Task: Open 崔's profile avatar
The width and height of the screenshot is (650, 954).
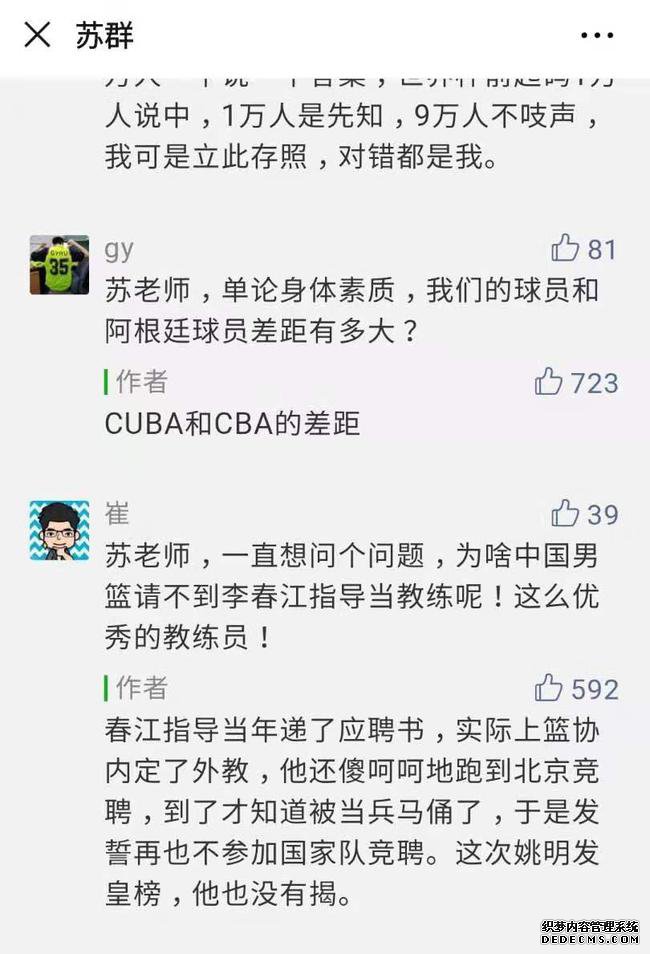Action: [59, 530]
